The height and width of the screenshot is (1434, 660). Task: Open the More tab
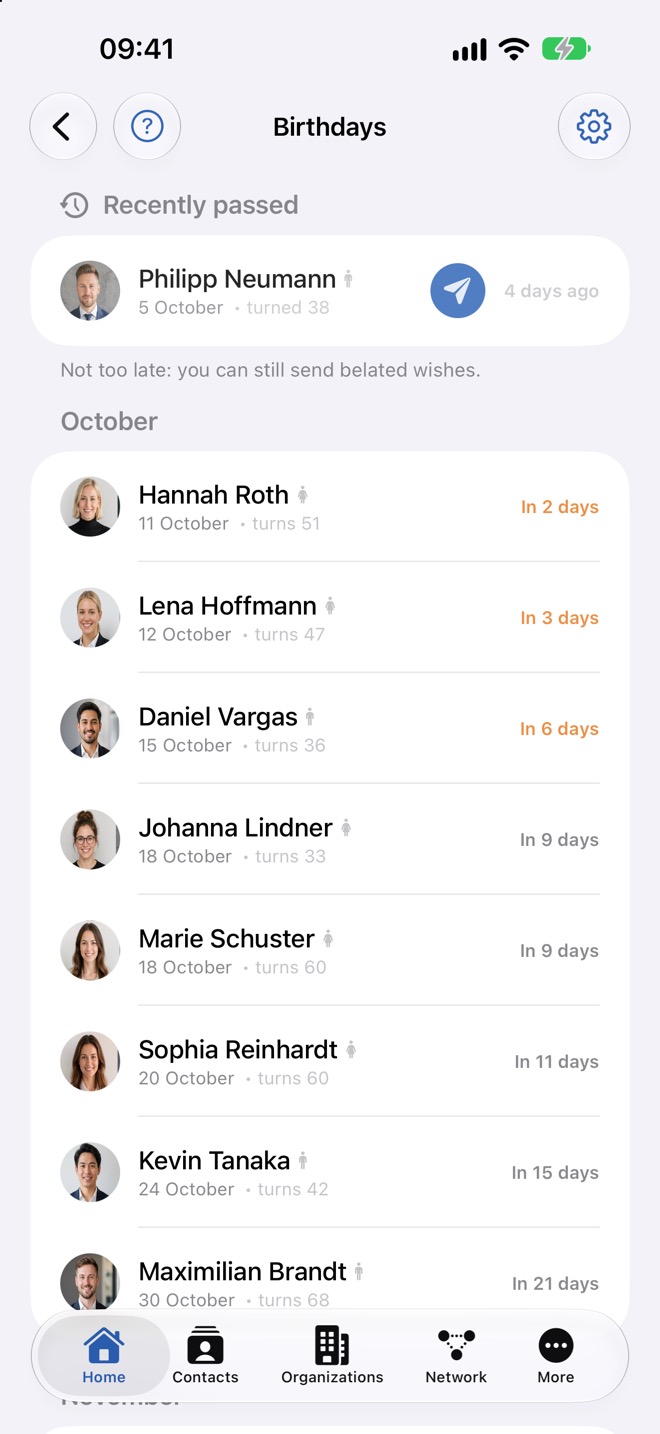556,1356
